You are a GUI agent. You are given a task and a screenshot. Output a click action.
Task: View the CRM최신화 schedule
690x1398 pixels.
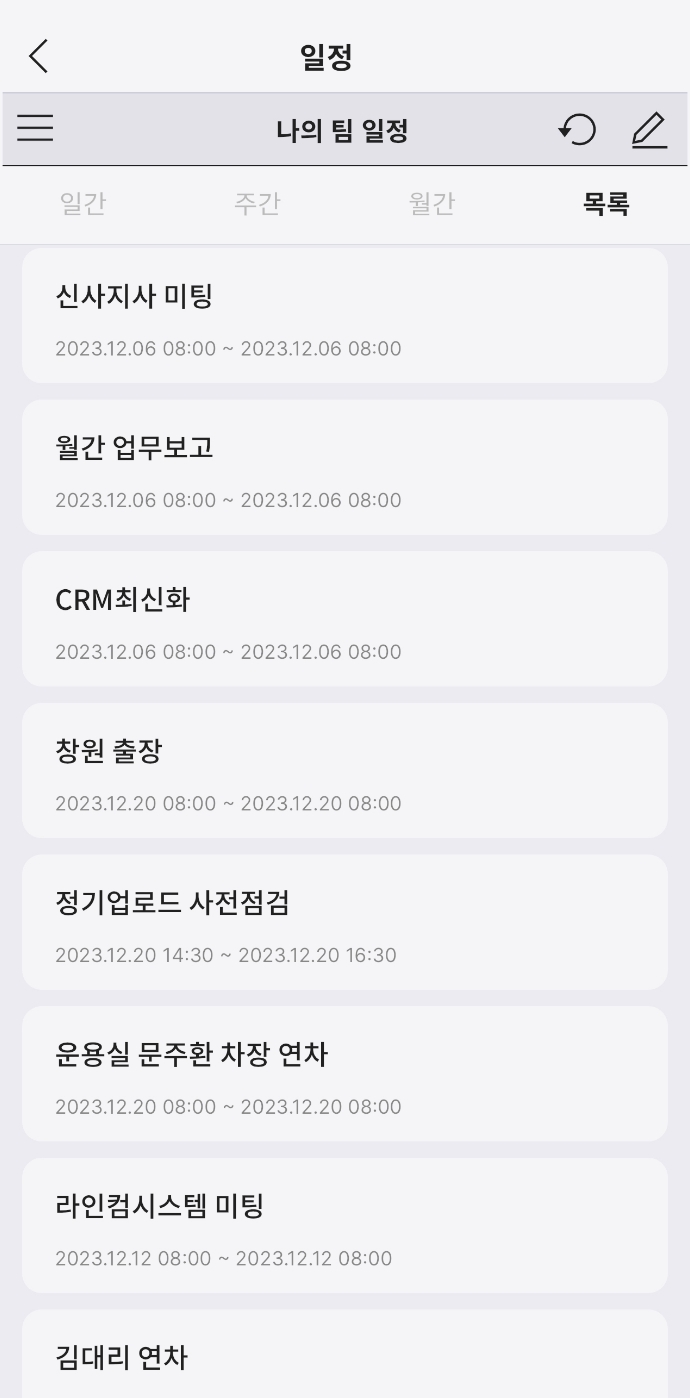345,619
